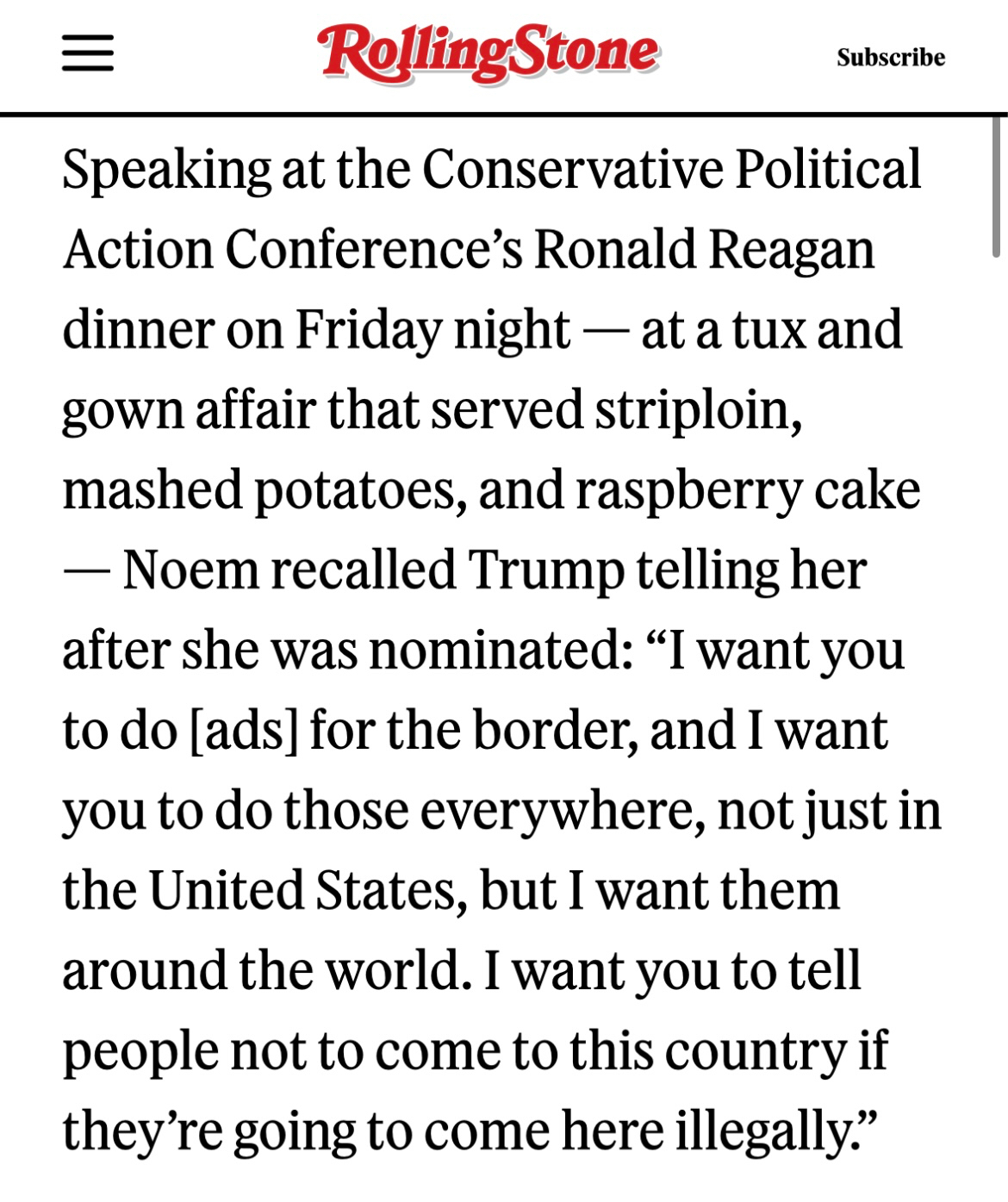Tap the Subscribe button
Viewport: 1008px width, 1202px height.
(890, 57)
